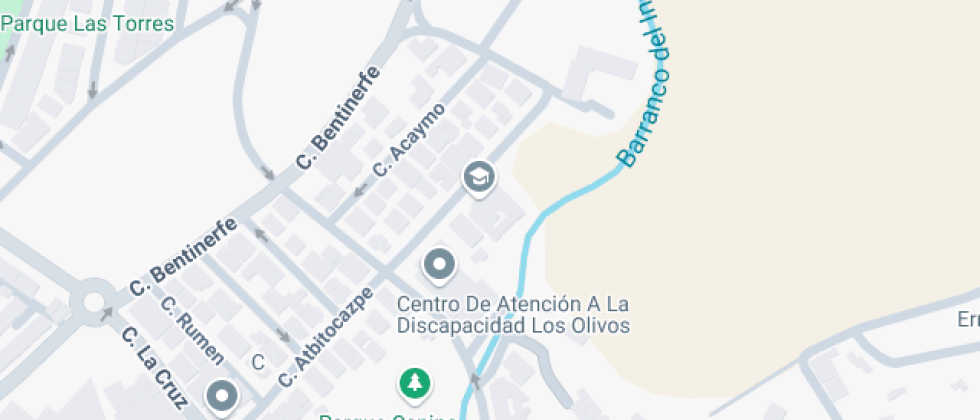Open the Centro De Atención A La Discapacidad pin

tap(439, 266)
